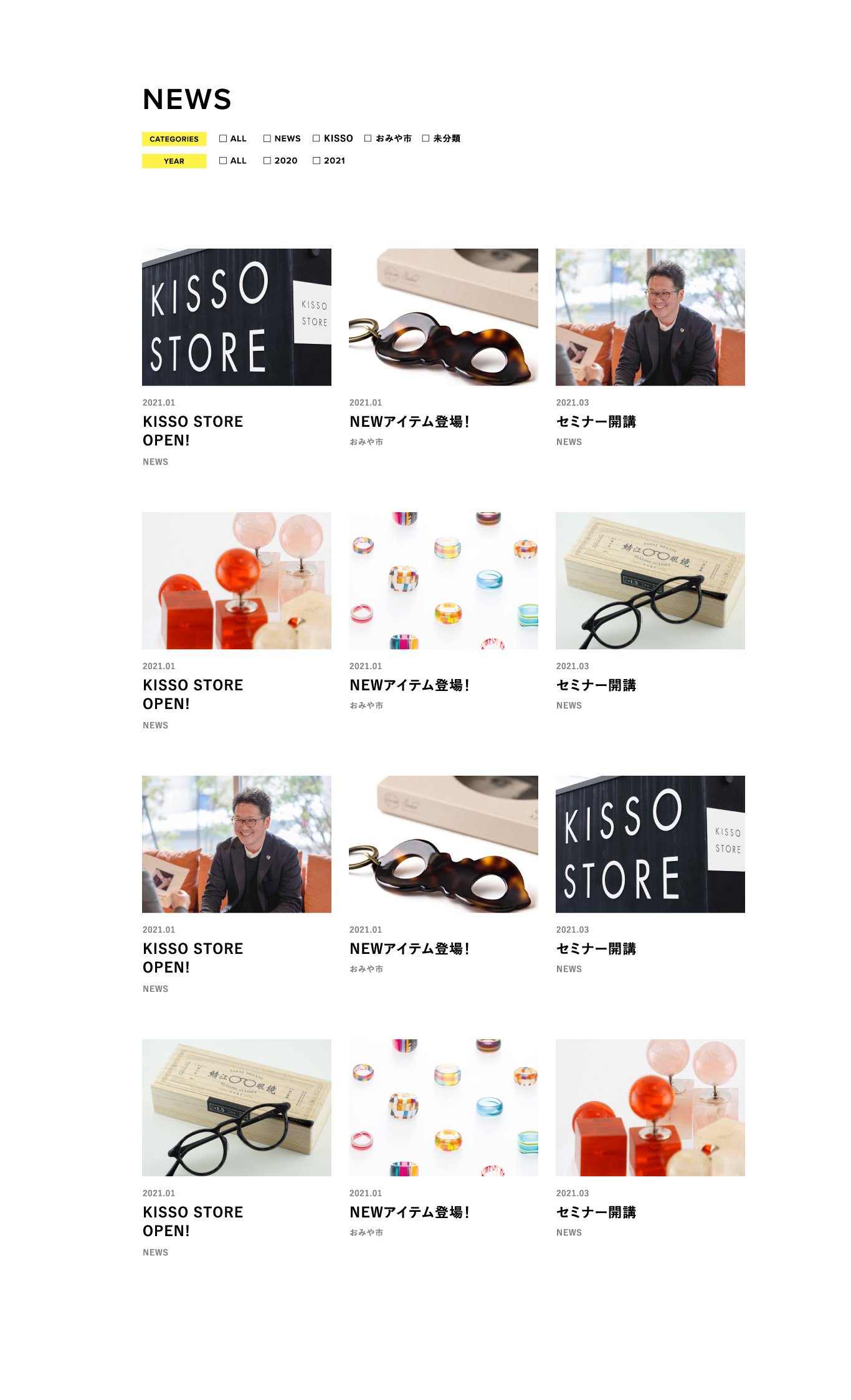
Task: View the KISSO STORE OPEN! card with glasses on a box
Action: tap(236, 1108)
